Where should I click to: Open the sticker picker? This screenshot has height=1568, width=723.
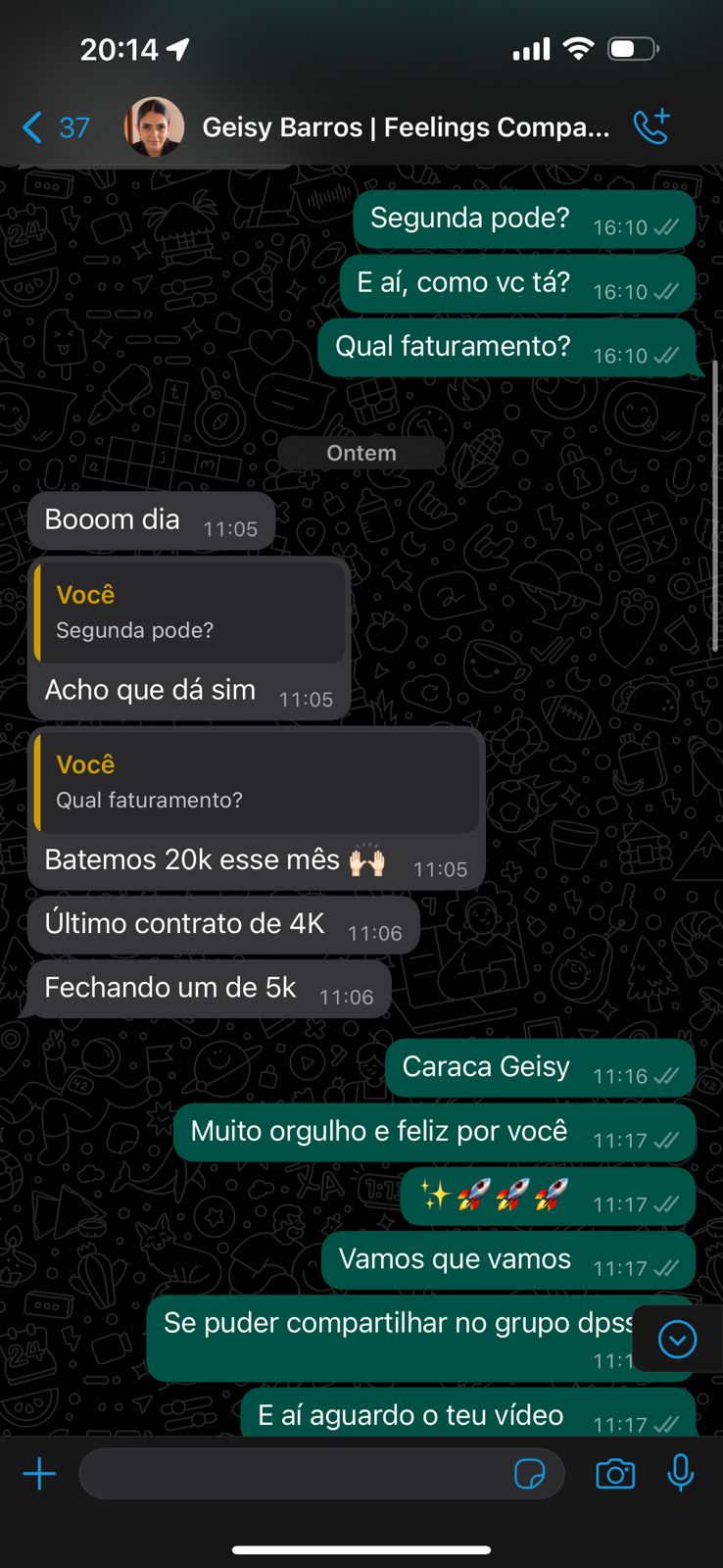click(x=530, y=1474)
